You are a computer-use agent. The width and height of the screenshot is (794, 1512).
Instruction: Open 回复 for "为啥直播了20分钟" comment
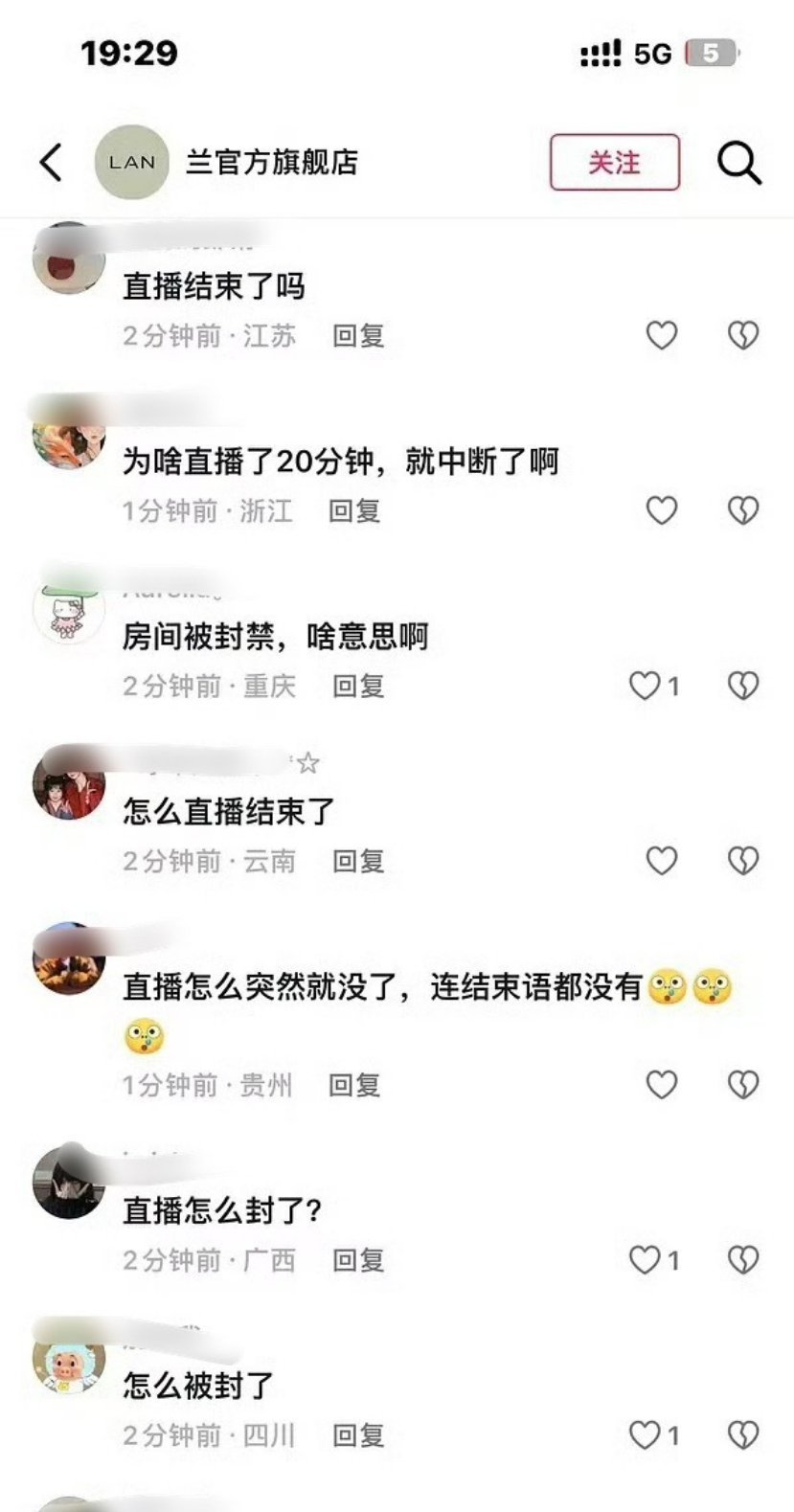click(356, 510)
